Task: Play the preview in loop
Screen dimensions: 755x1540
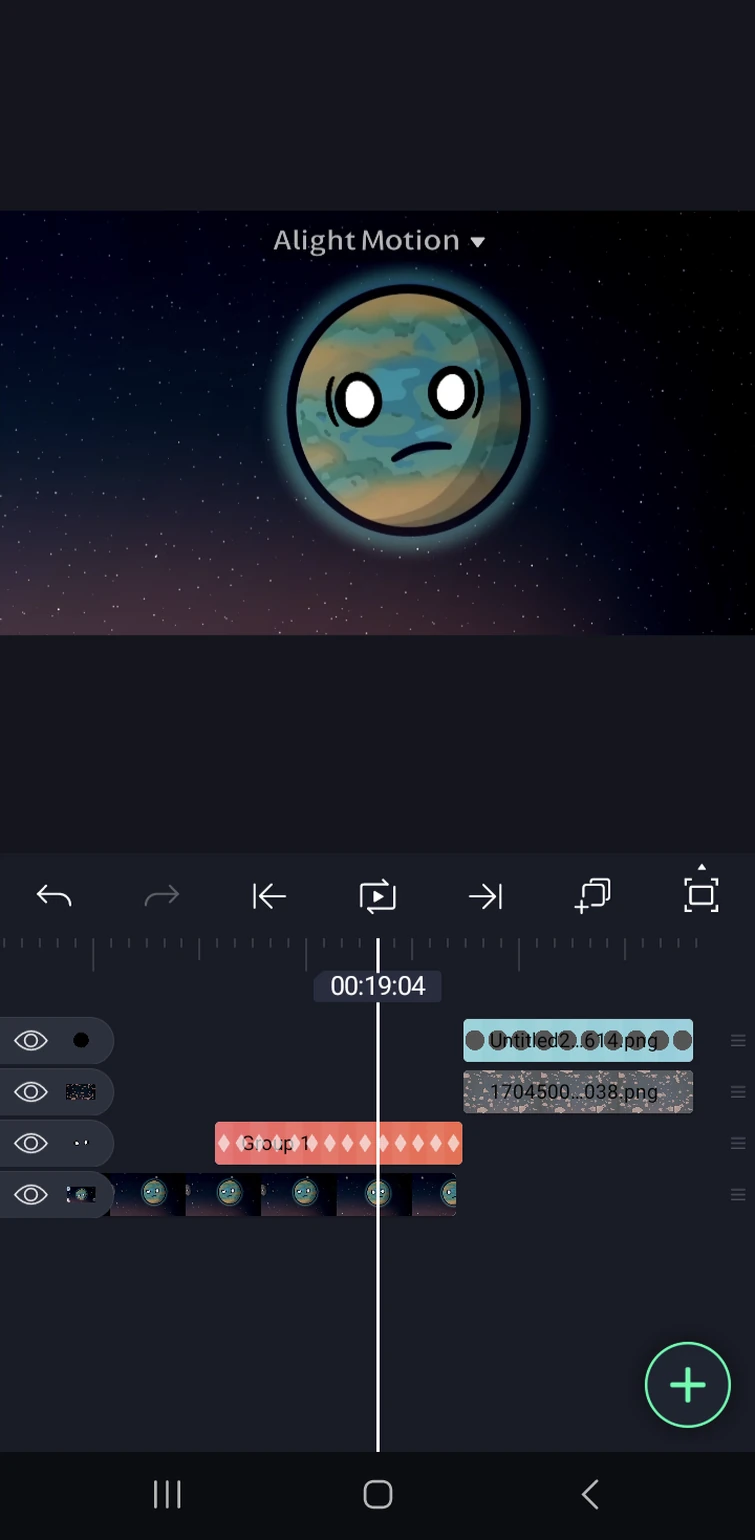Action: click(x=378, y=896)
